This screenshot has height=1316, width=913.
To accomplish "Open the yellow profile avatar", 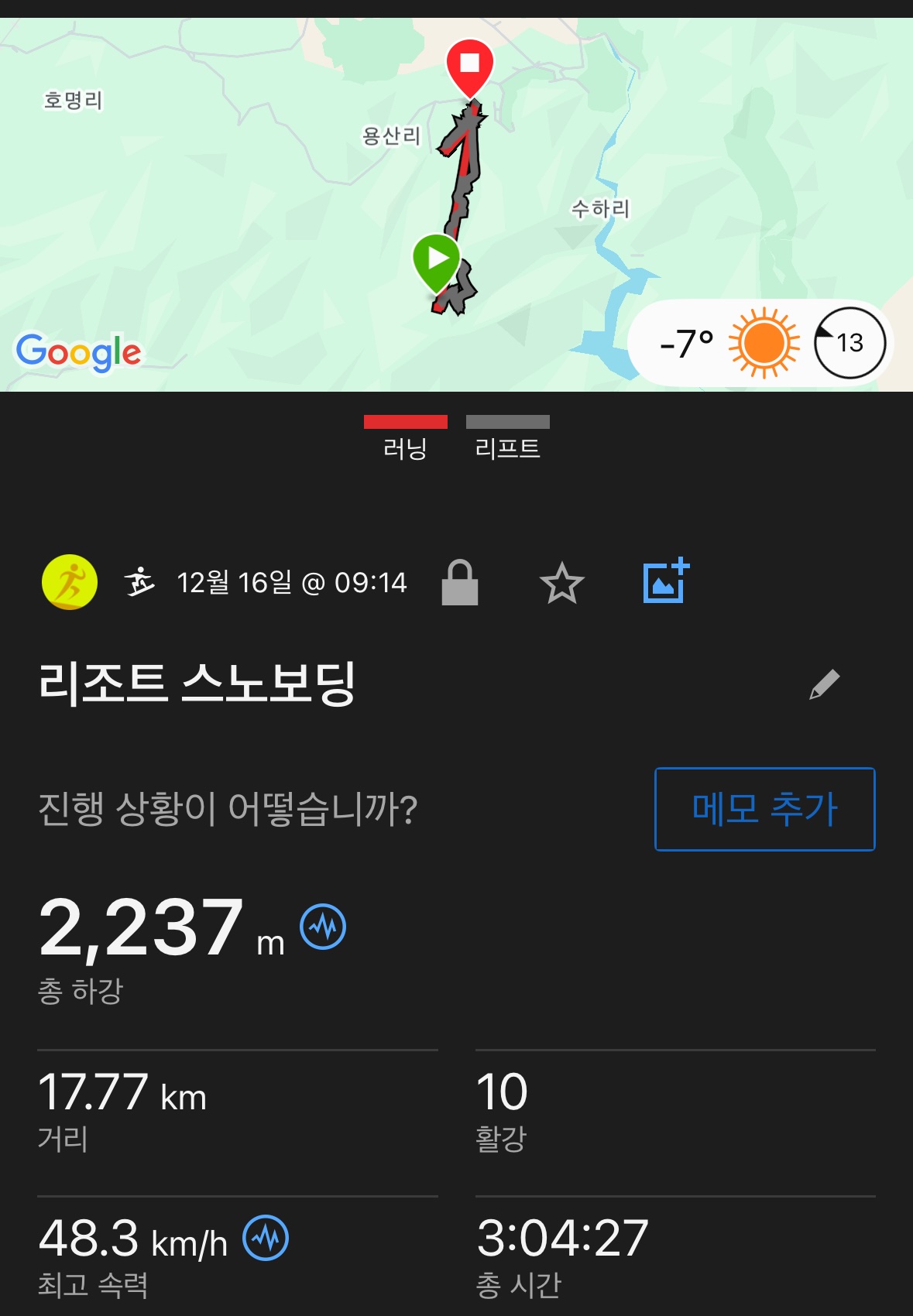I will point(70,582).
